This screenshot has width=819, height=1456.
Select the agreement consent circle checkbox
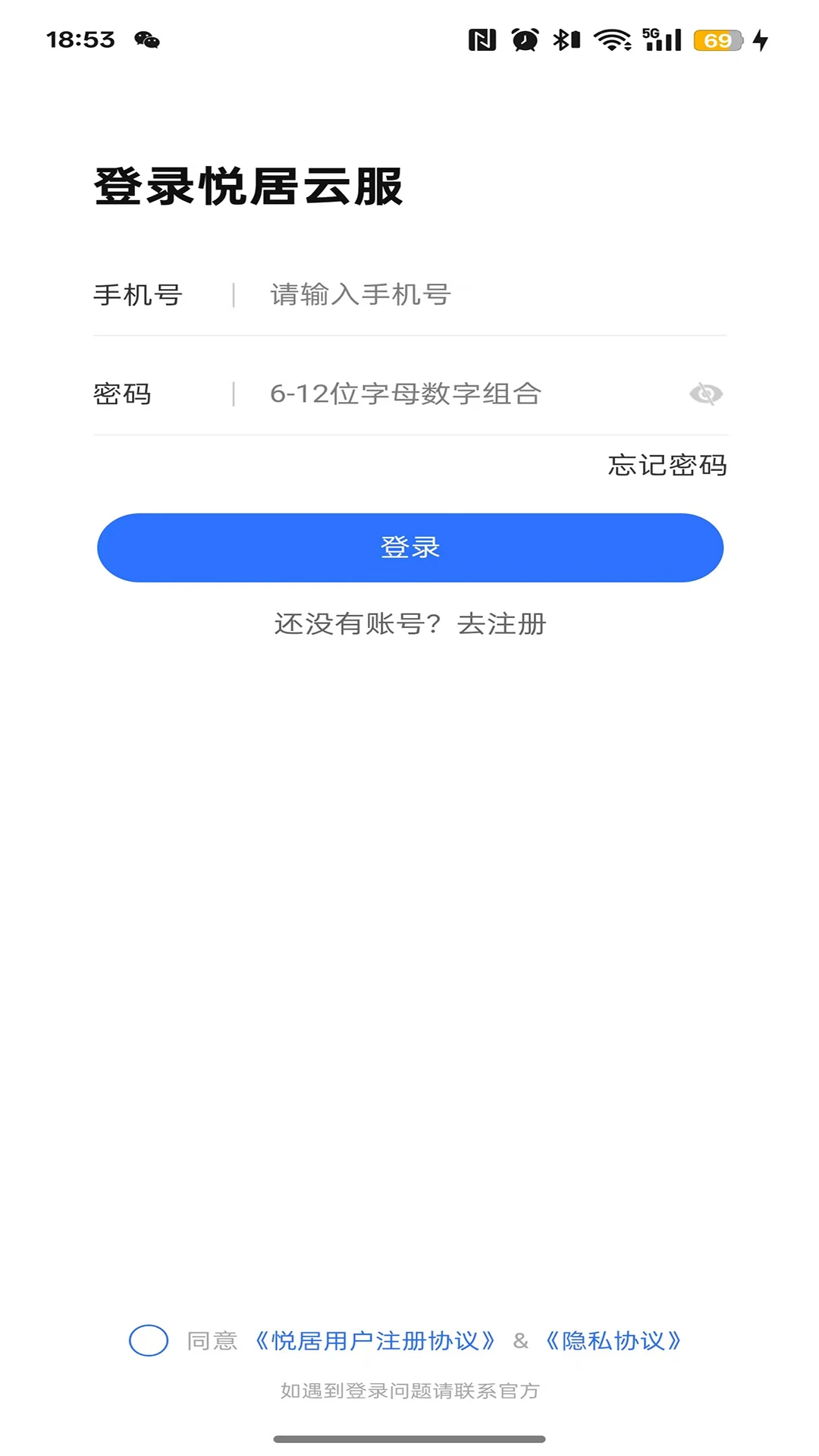click(x=149, y=1339)
